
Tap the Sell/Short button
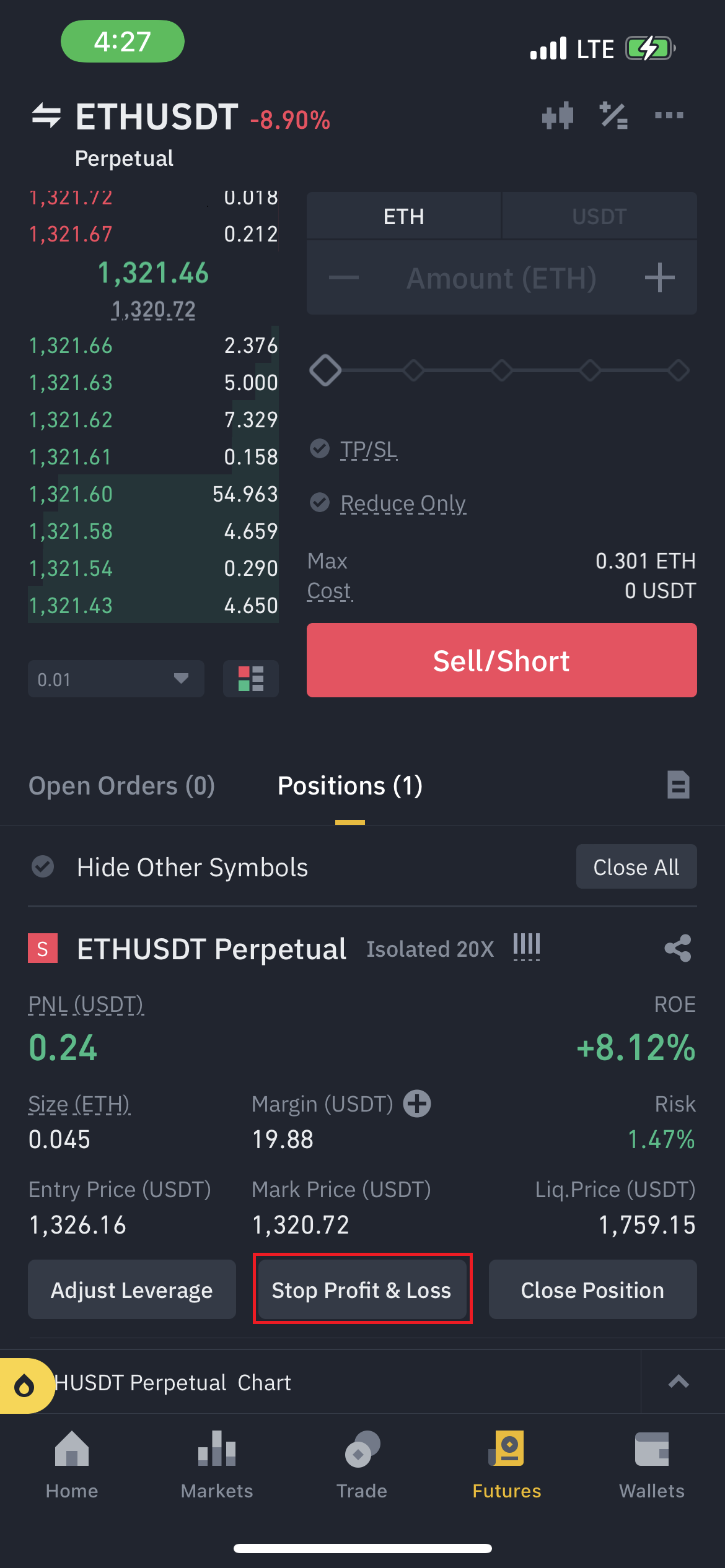[501, 660]
